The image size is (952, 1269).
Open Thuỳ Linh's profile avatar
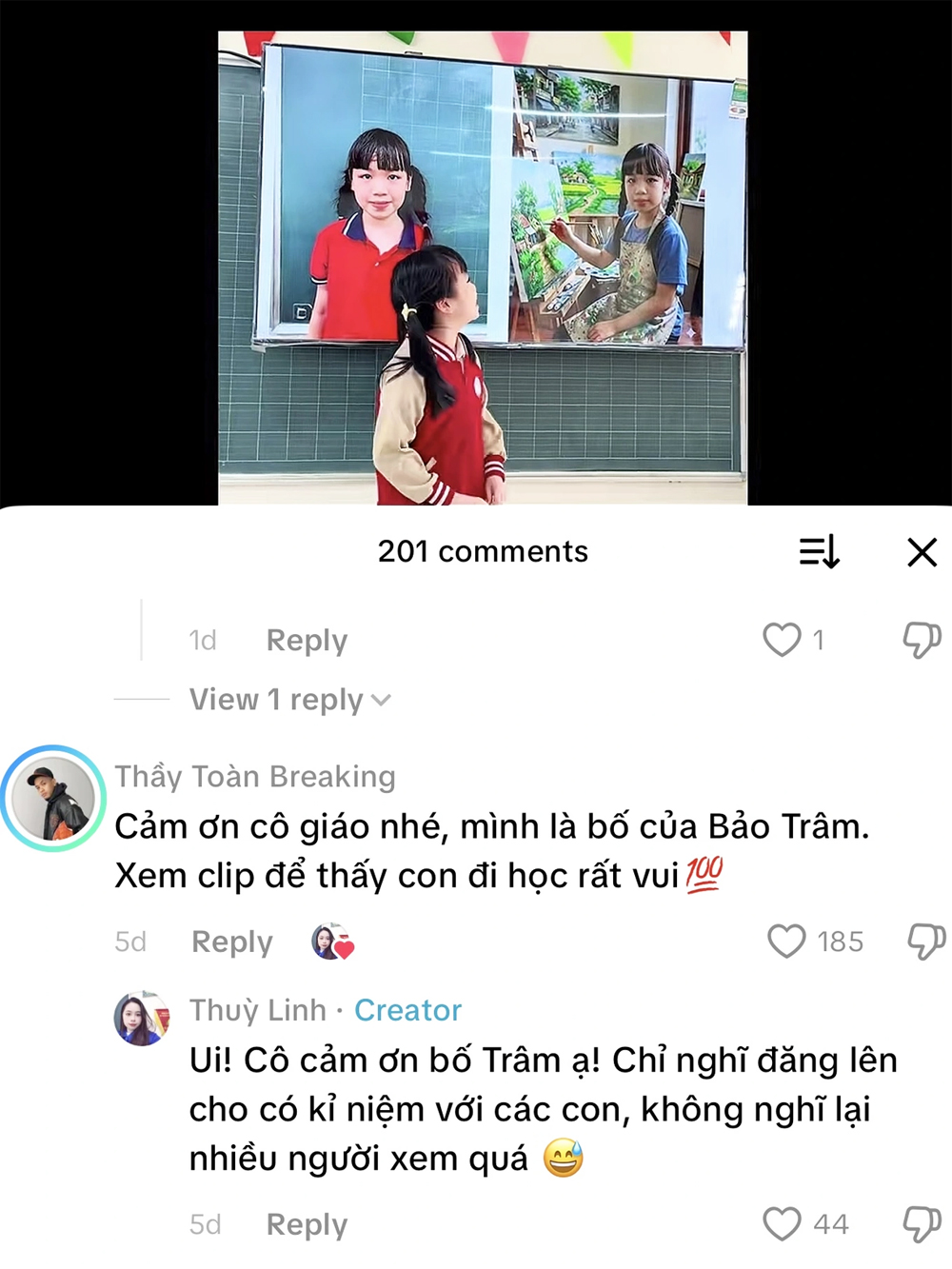tap(141, 1018)
